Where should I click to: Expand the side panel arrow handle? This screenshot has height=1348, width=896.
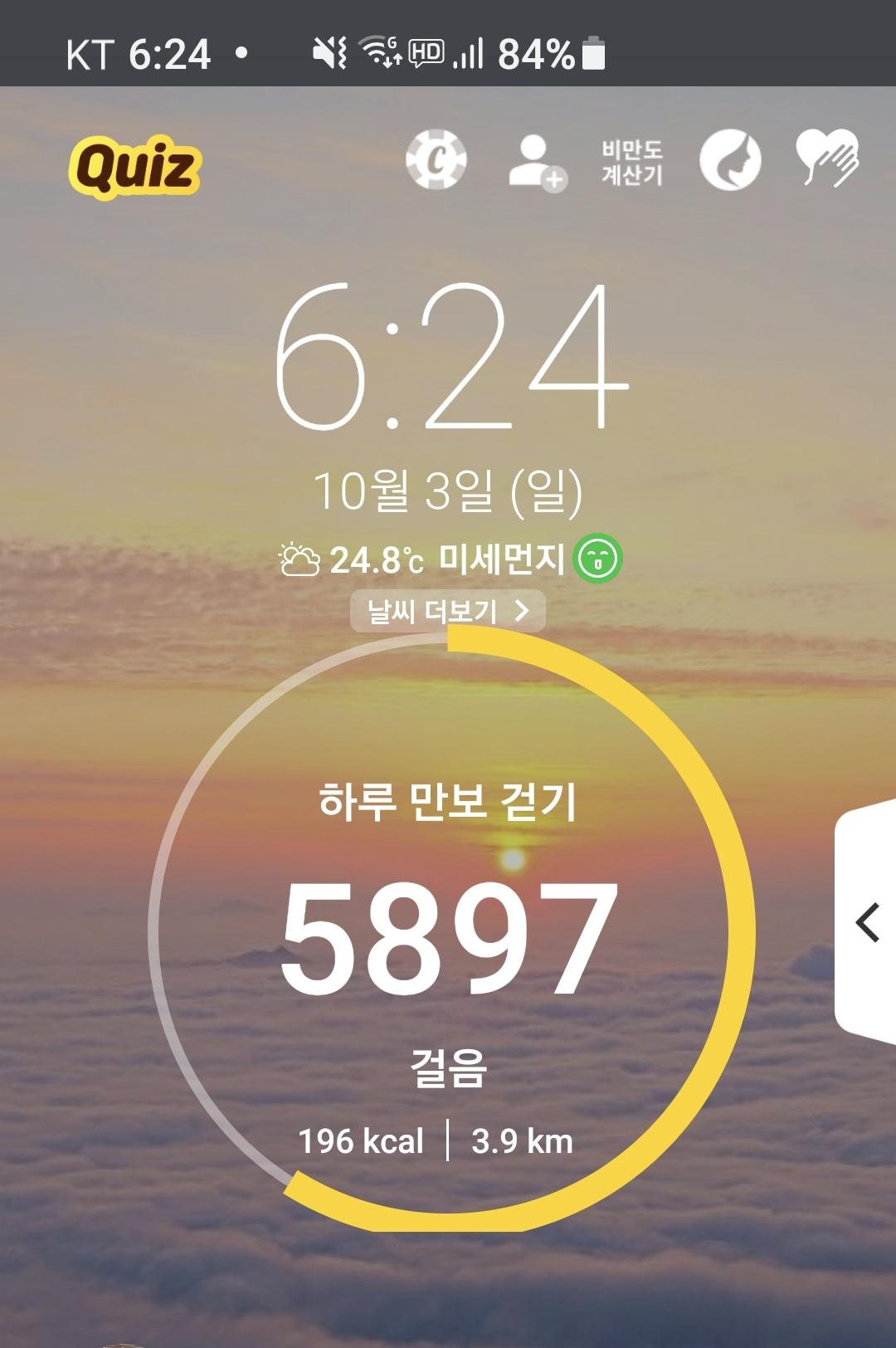pos(867,923)
